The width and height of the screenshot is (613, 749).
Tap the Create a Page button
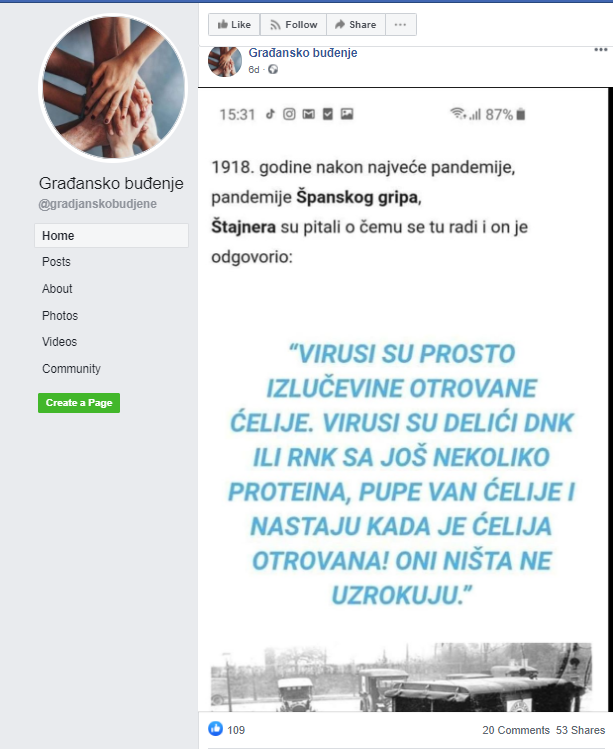coord(79,403)
